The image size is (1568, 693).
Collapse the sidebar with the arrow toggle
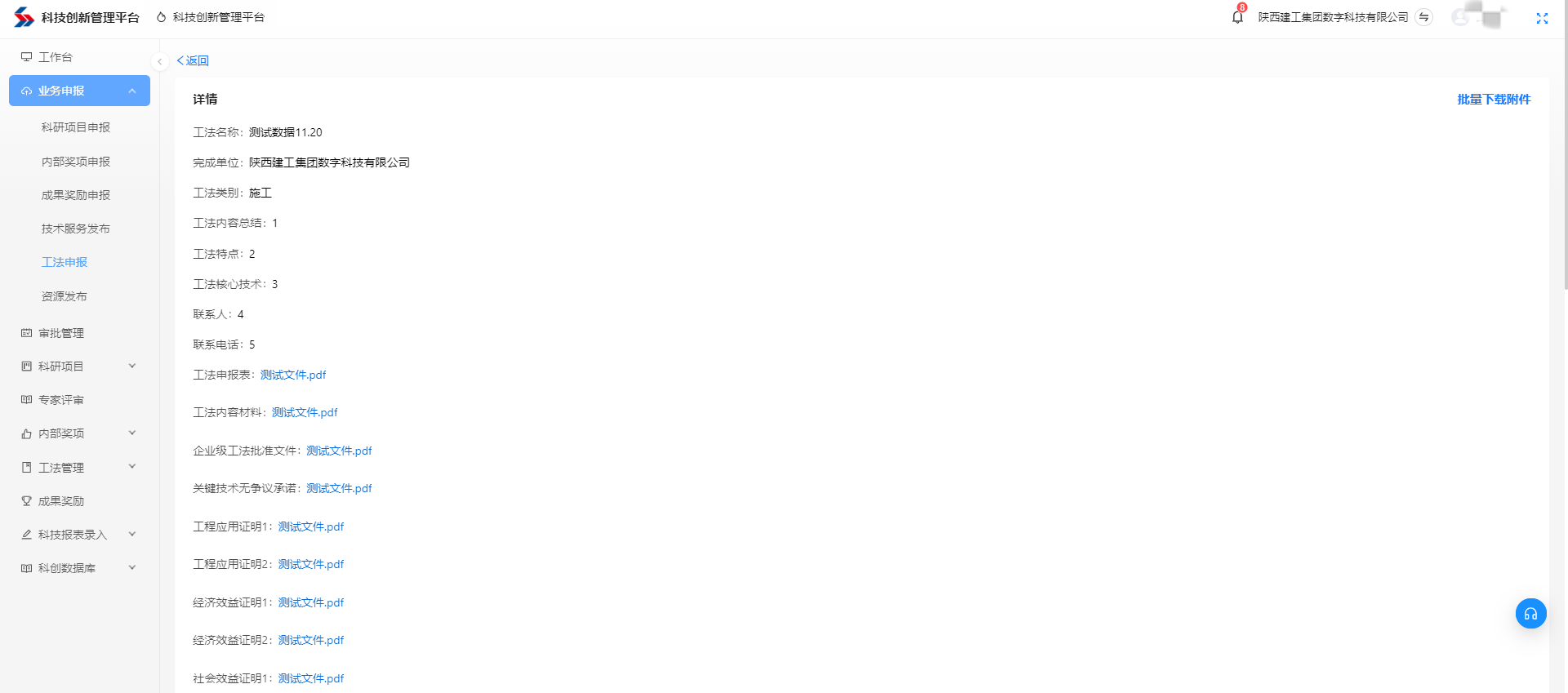[160, 61]
